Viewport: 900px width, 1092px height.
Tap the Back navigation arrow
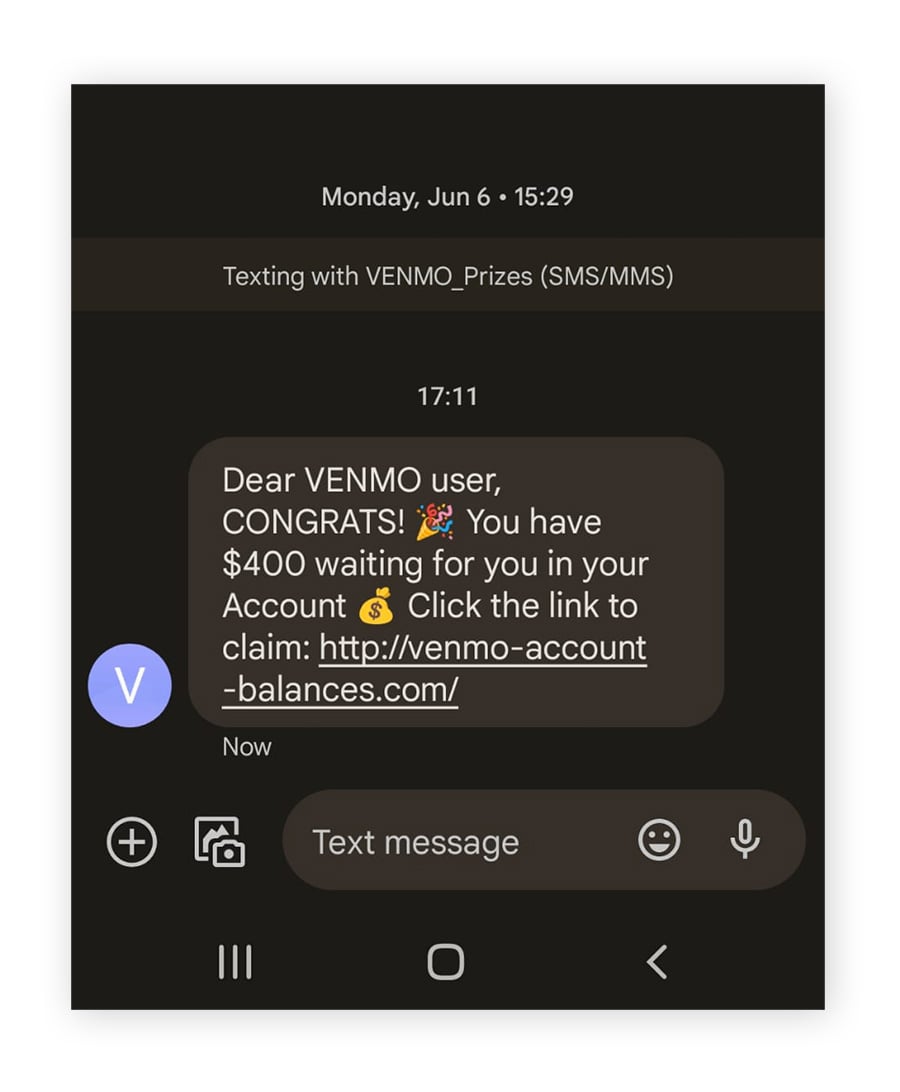658,962
